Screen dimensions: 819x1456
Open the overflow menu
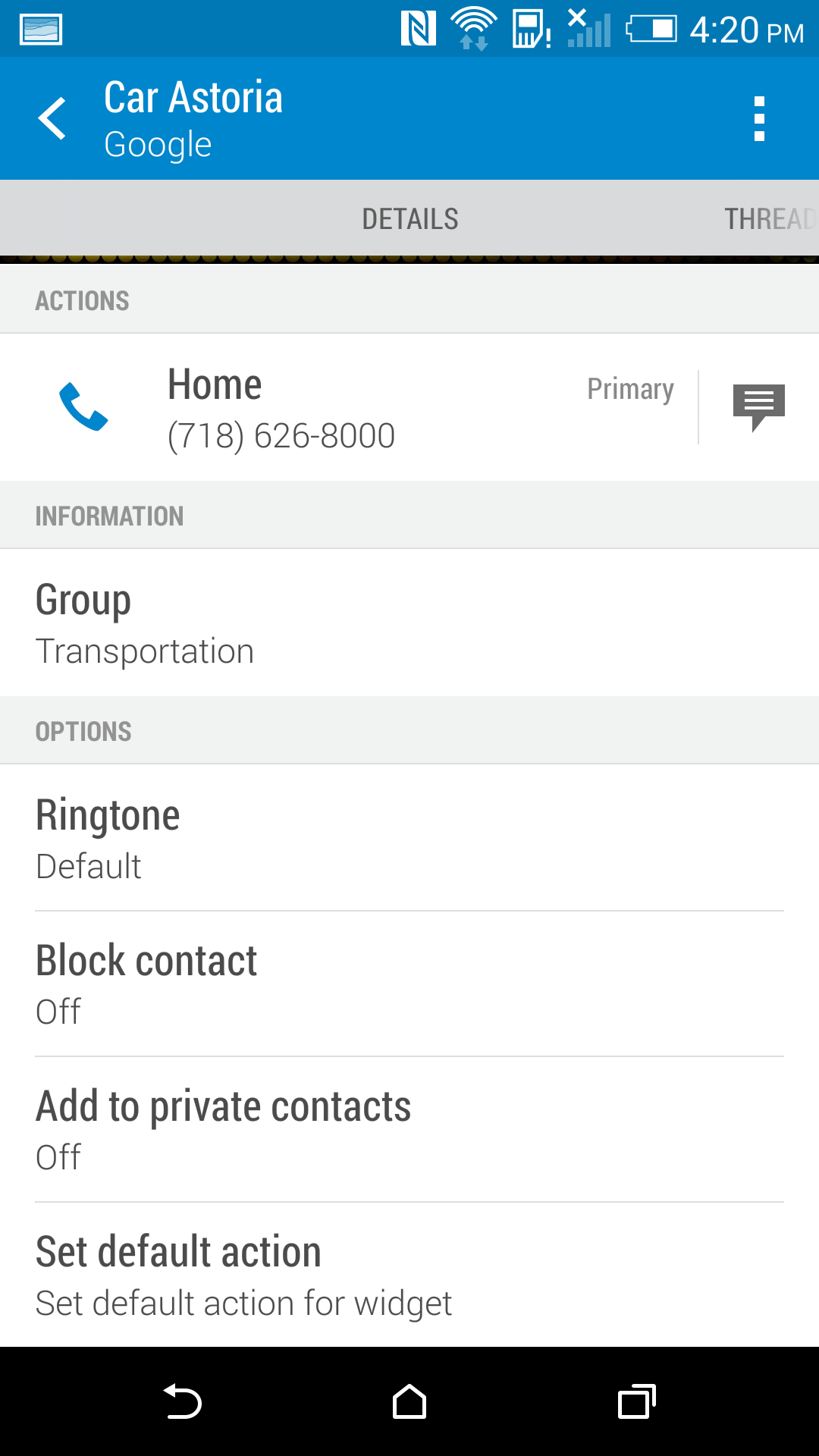(x=759, y=118)
